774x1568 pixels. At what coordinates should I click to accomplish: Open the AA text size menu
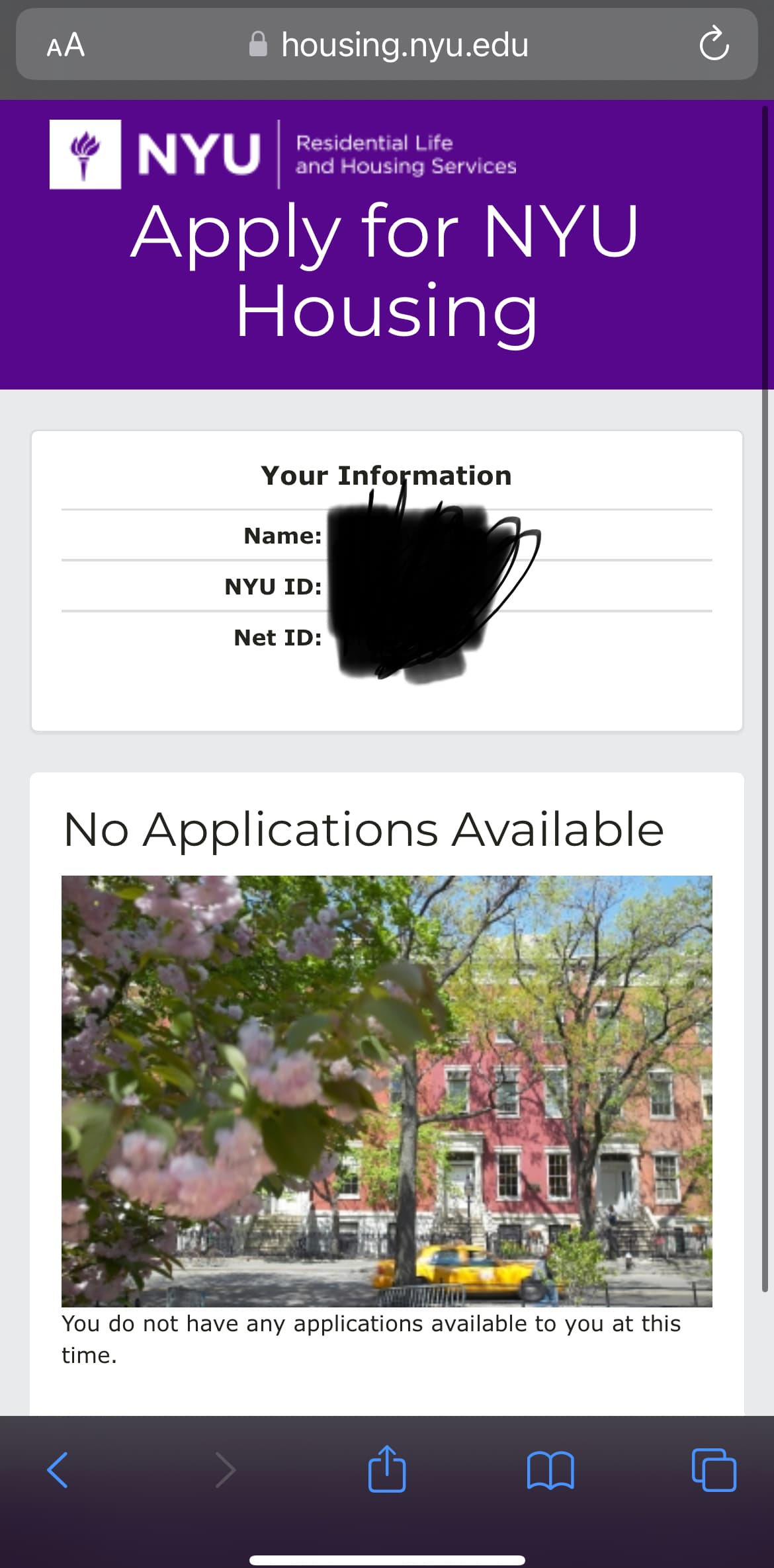pyautogui.click(x=65, y=45)
